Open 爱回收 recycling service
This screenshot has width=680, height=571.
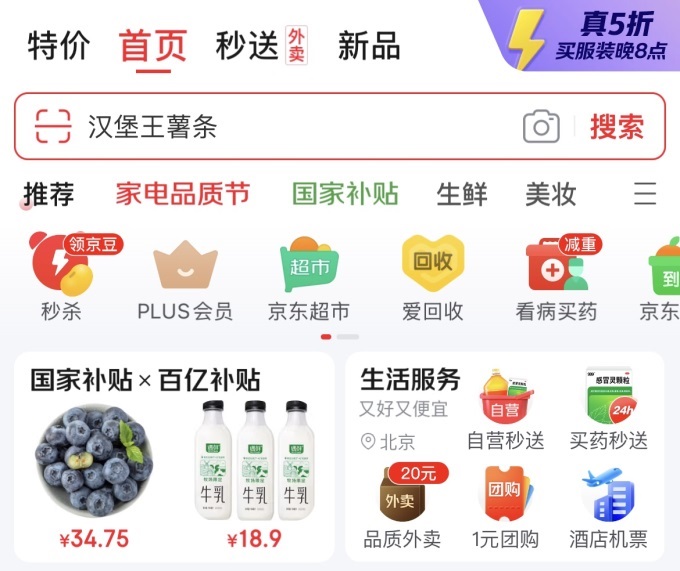pyautogui.click(x=433, y=277)
